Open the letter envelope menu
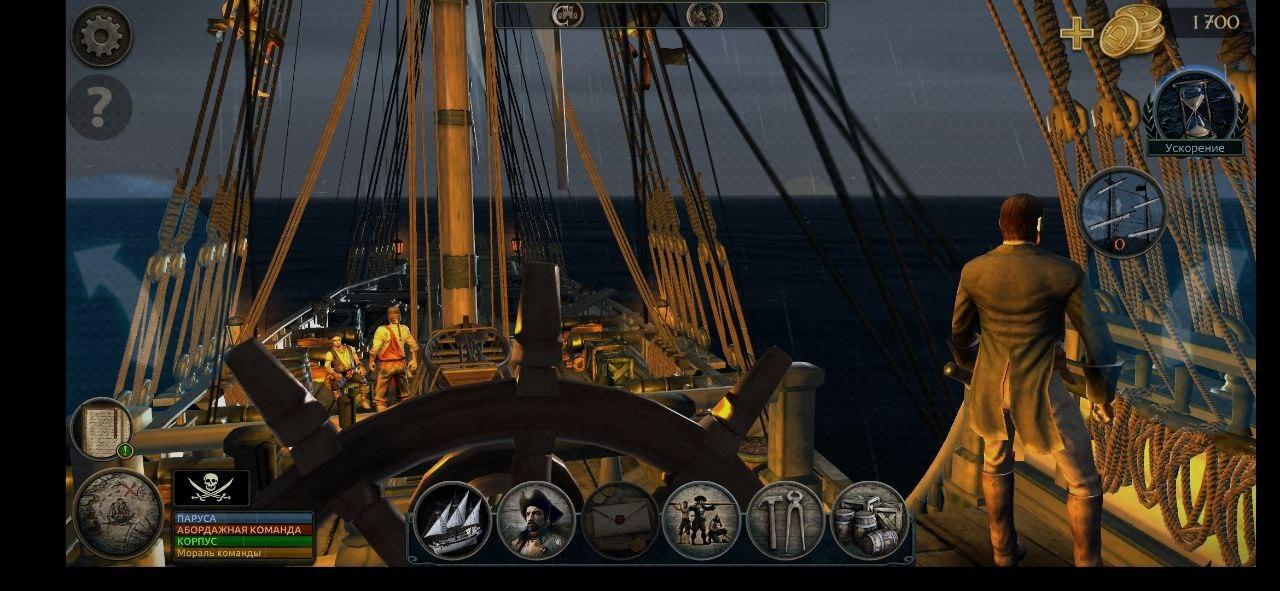This screenshot has height=591, width=1280. [619, 520]
